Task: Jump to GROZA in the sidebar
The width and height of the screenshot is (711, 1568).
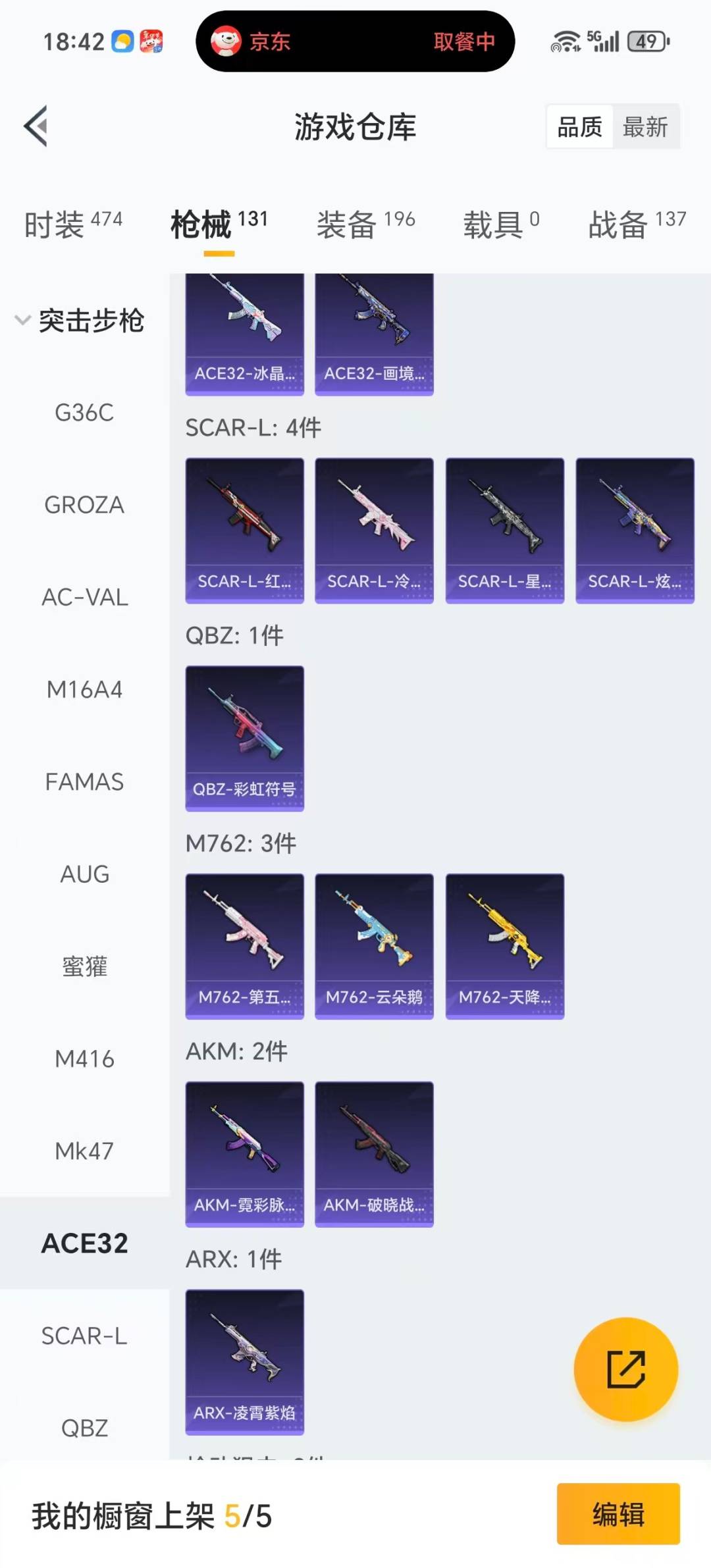Action: coord(84,505)
